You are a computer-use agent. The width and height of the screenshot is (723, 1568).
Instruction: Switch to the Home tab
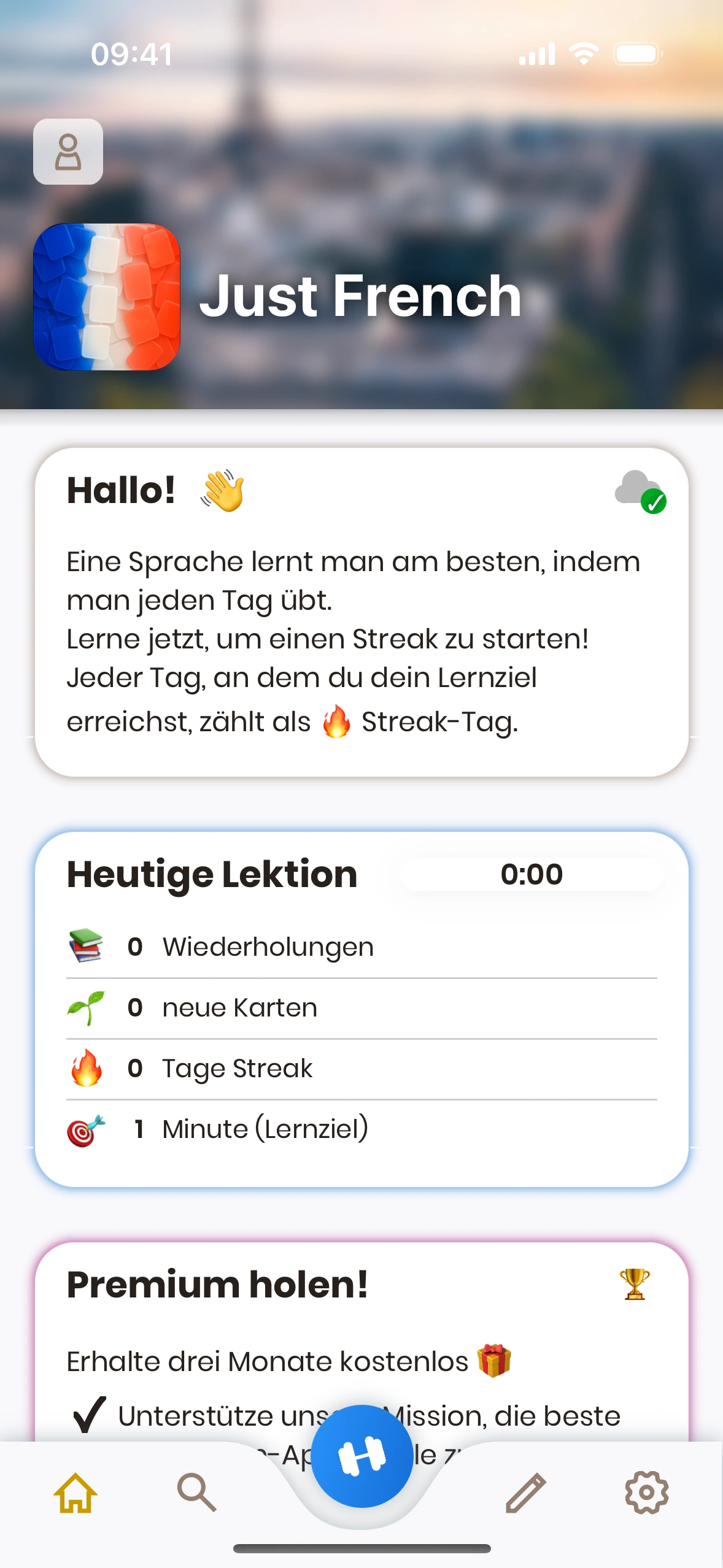pyautogui.click(x=75, y=1493)
